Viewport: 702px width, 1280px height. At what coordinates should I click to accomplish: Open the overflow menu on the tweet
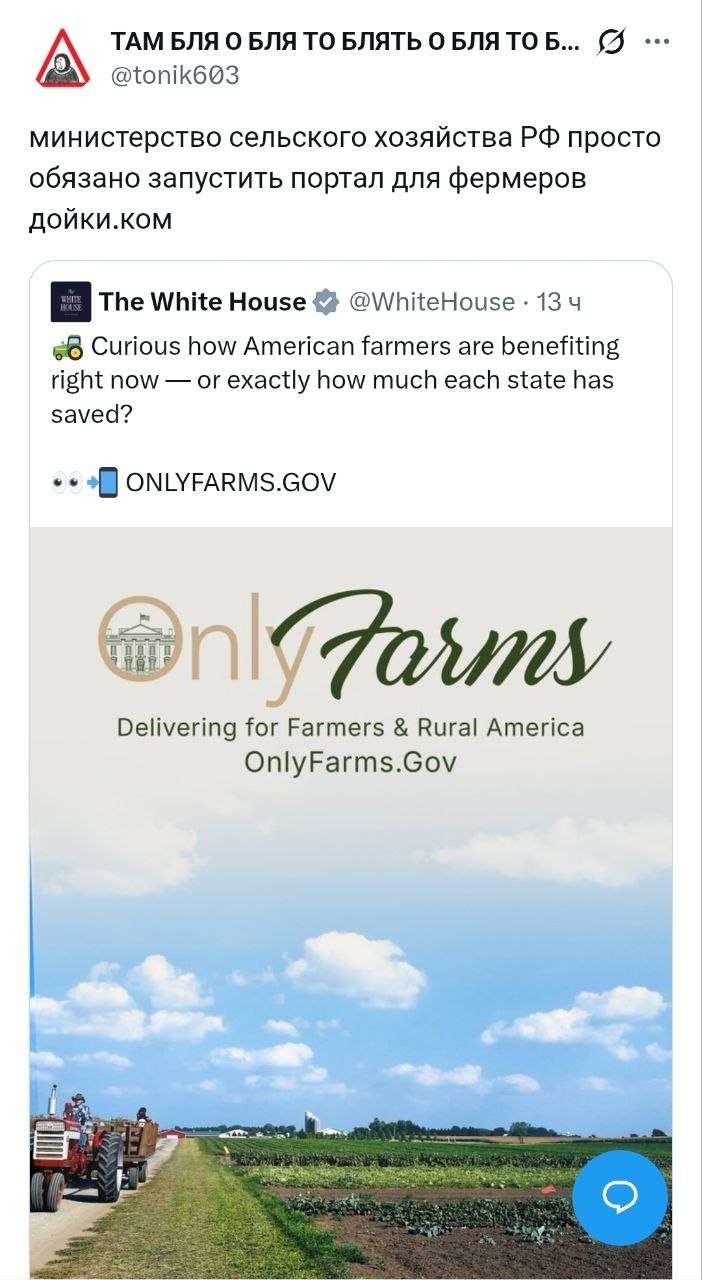click(x=657, y=42)
